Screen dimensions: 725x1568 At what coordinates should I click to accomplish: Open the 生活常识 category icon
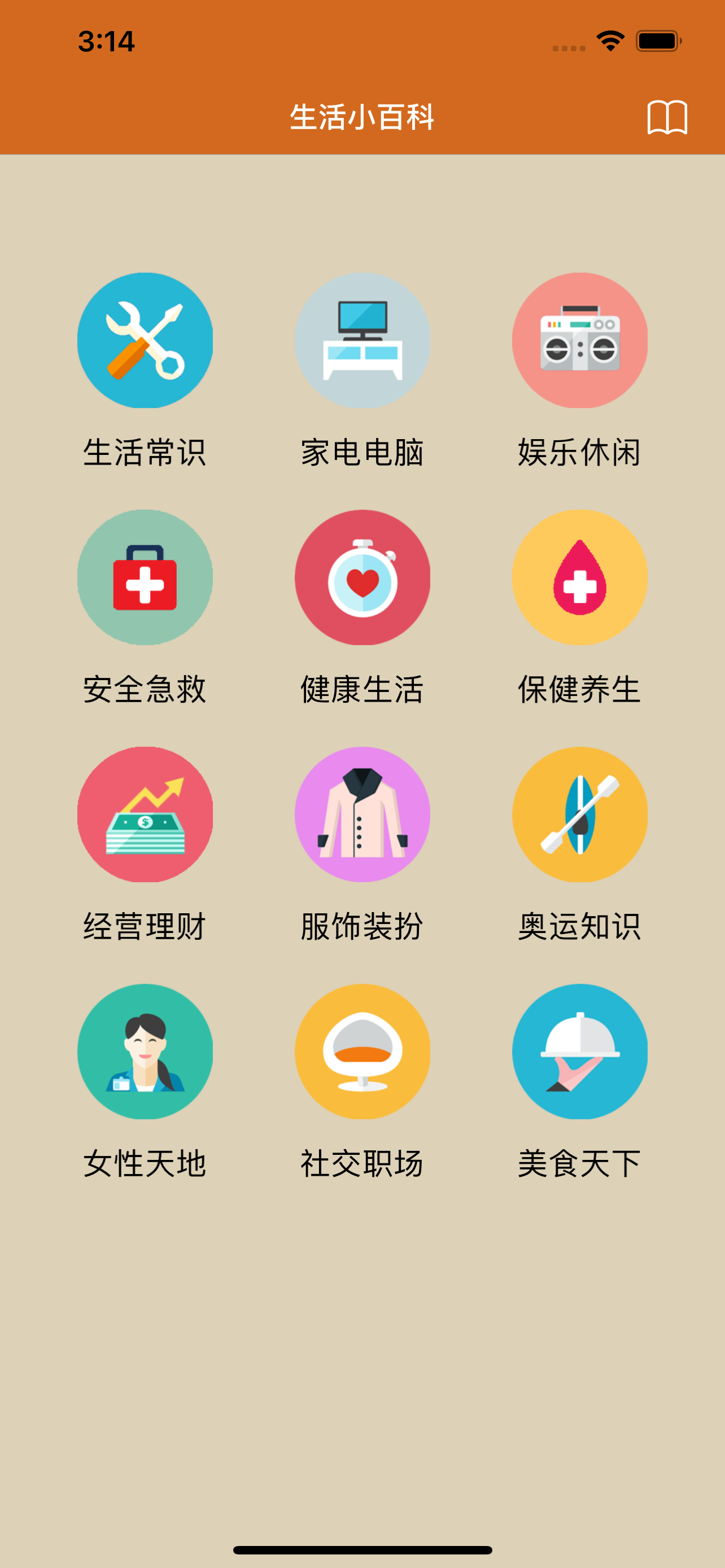(x=145, y=342)
